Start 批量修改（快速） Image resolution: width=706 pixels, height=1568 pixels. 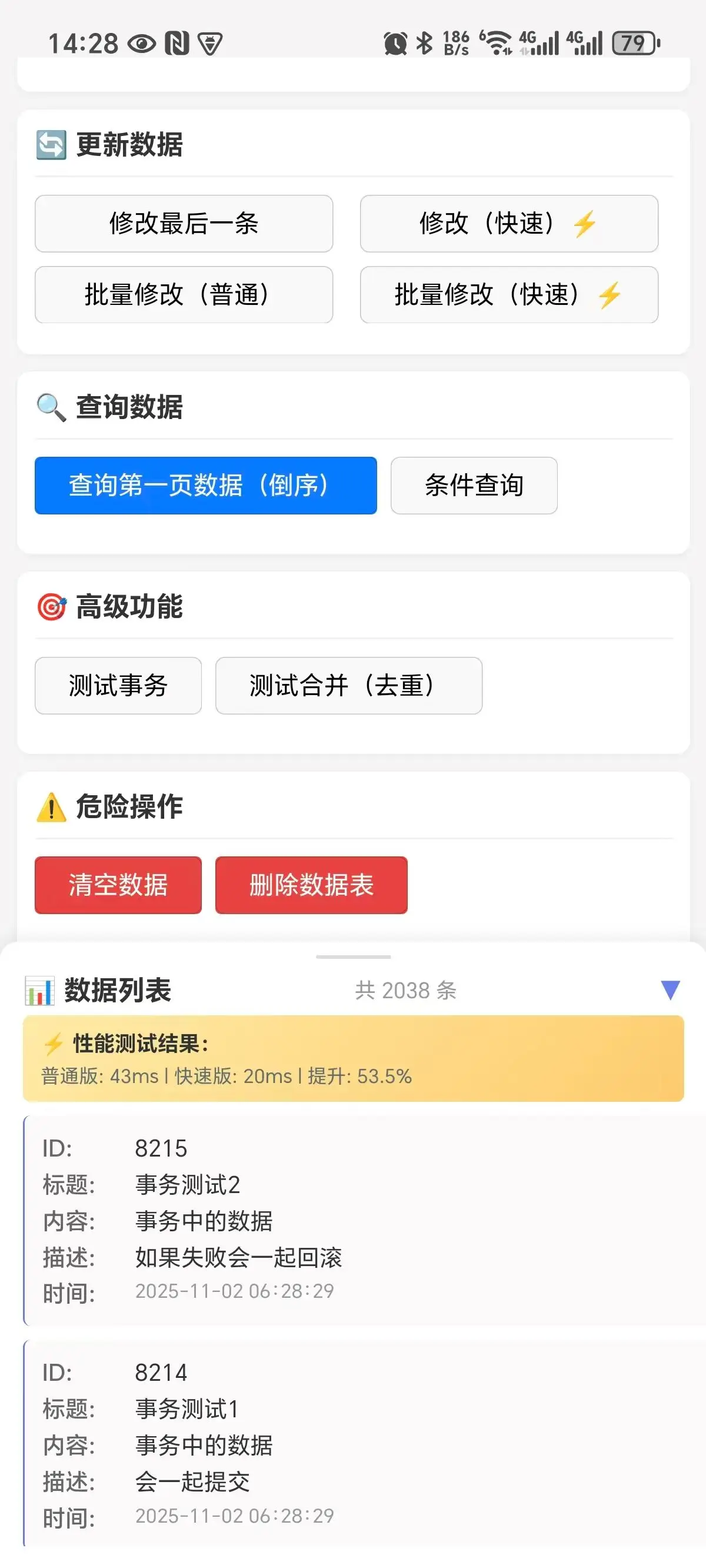click(x=509, y=295)
